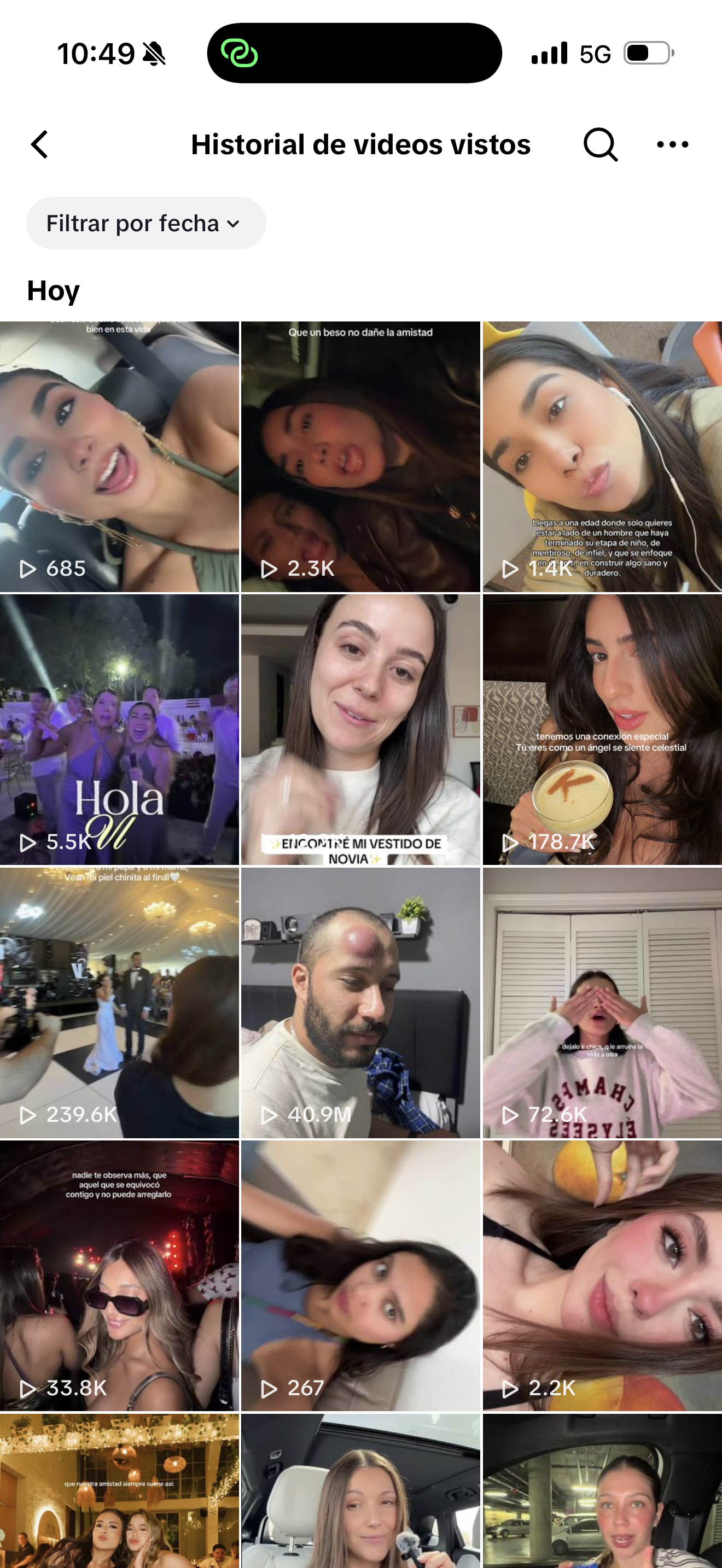This screenshot has width=722, height=1568.
Task: Open the video captioned que nuestra amistad
Action: click(x=119, y=1491)
